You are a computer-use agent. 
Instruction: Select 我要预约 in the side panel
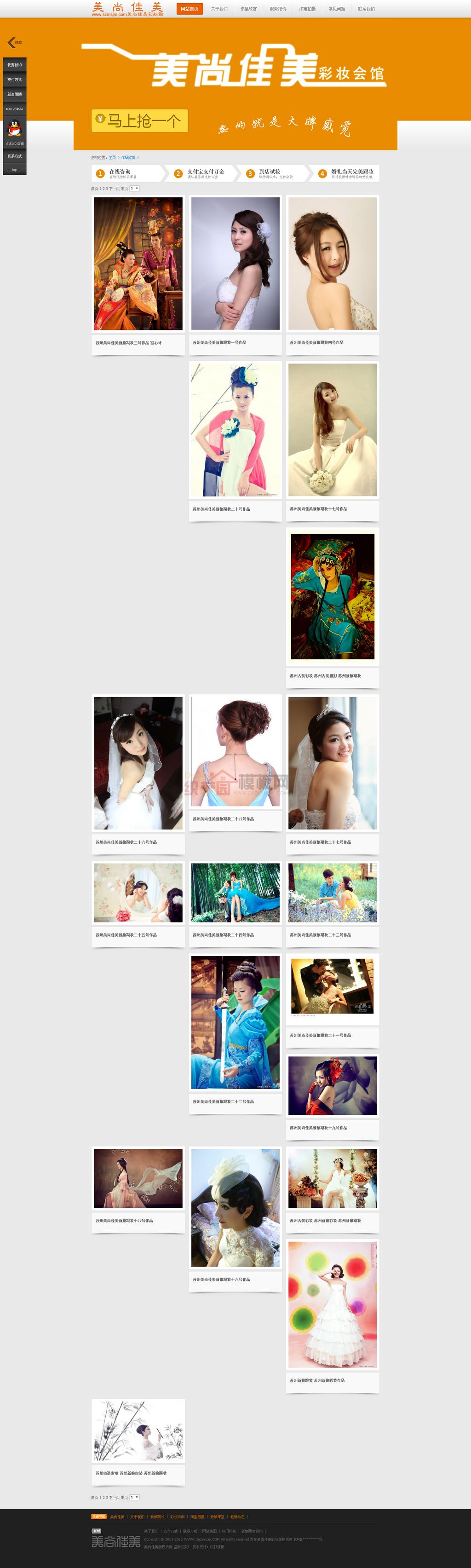click(15, 64)
